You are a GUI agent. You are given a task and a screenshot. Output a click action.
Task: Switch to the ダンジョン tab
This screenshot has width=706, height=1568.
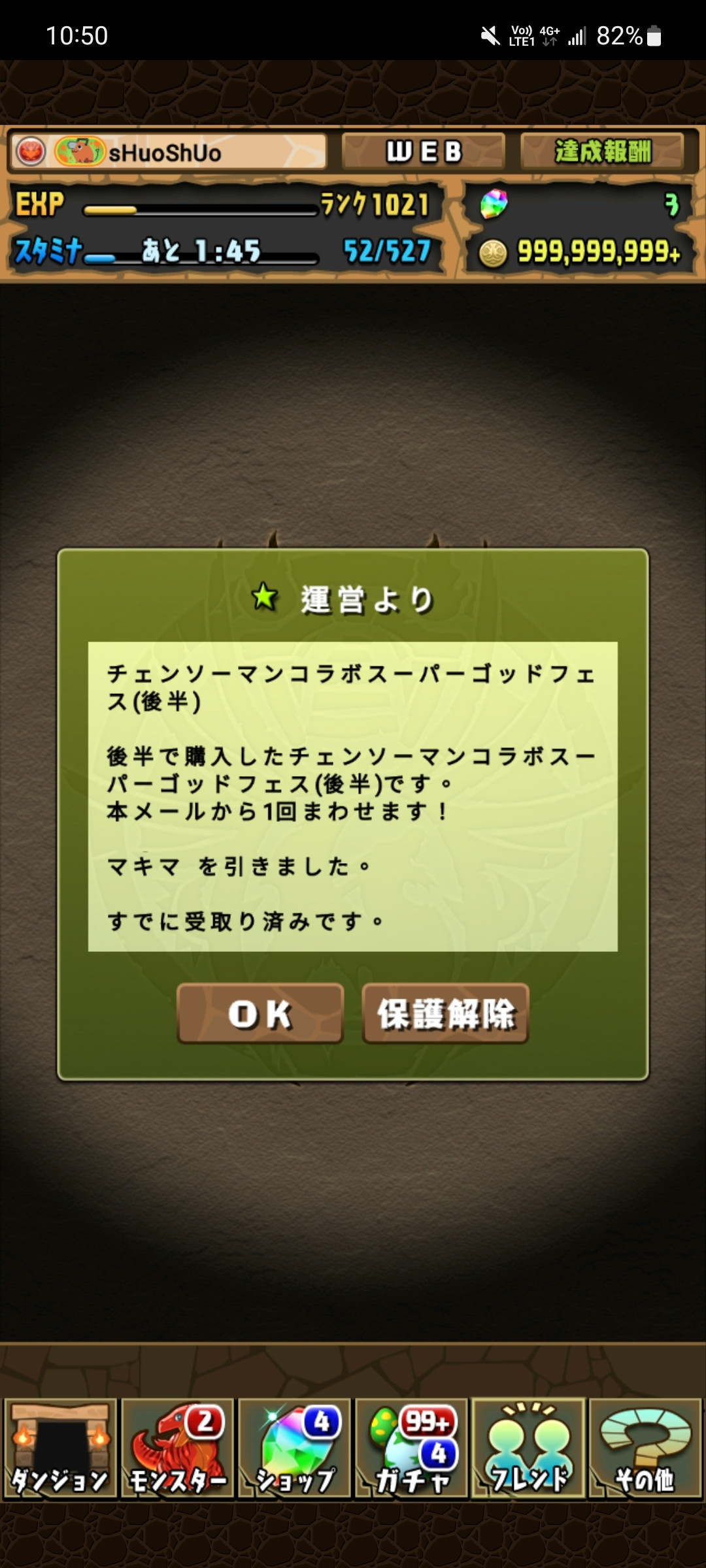(x=60, y=1448)
